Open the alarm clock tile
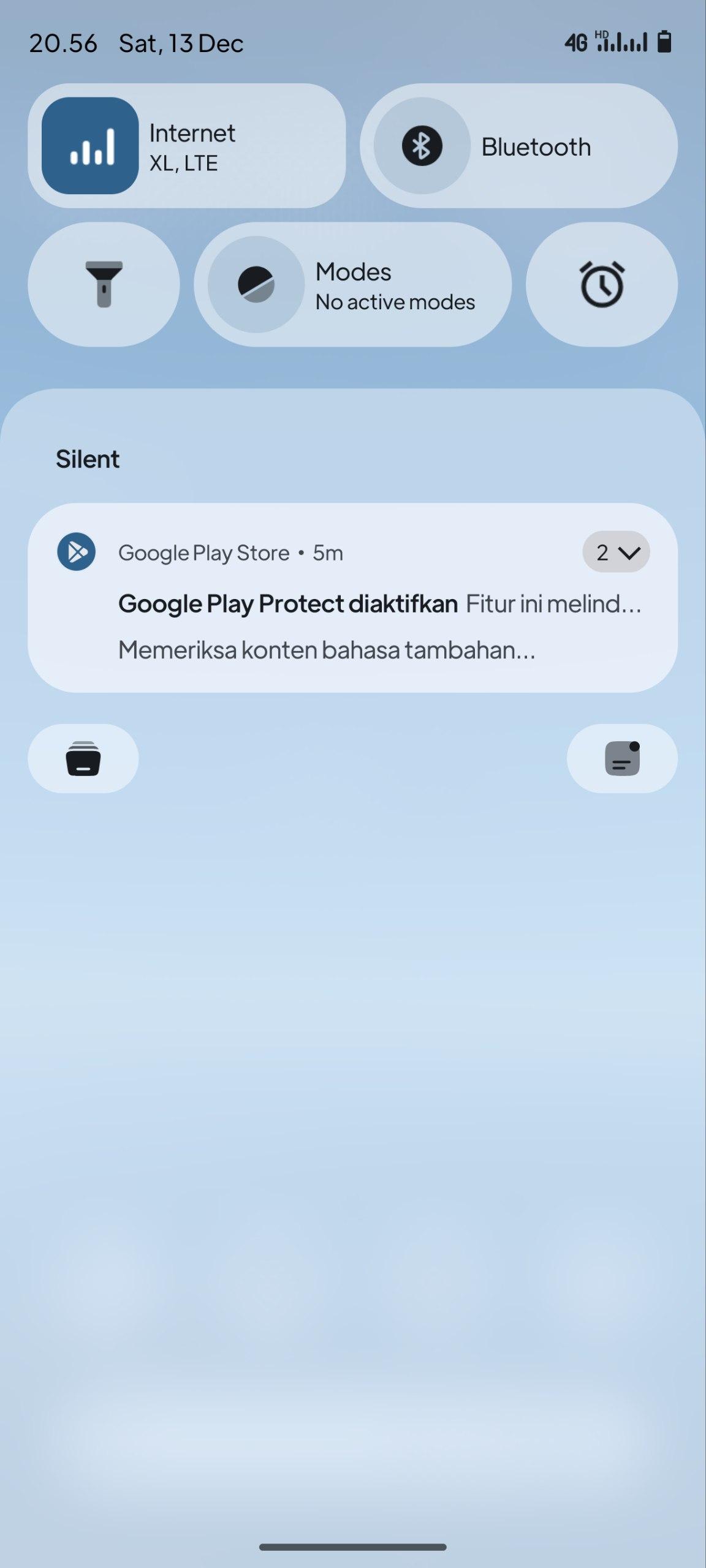 [x=601, y=284]
